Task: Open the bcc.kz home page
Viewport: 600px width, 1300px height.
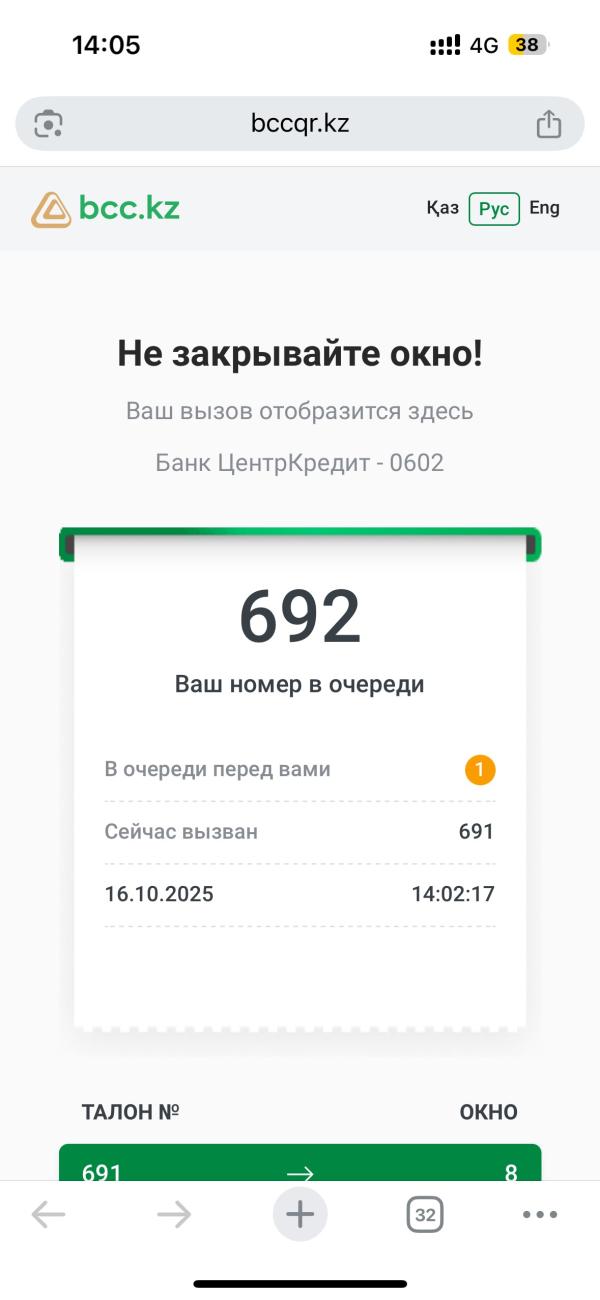Action: tap(105, 208)
